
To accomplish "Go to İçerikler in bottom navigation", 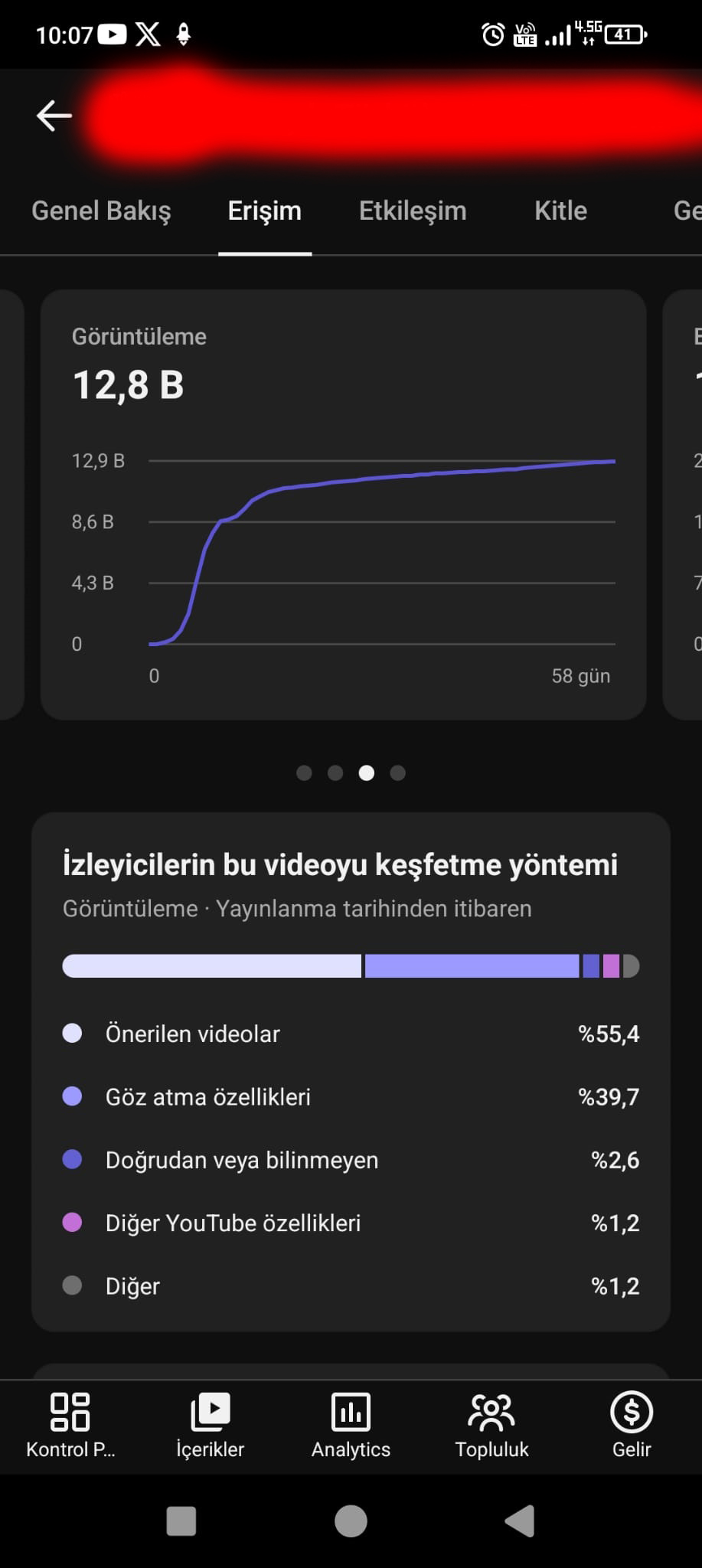I will point(211,1425).
